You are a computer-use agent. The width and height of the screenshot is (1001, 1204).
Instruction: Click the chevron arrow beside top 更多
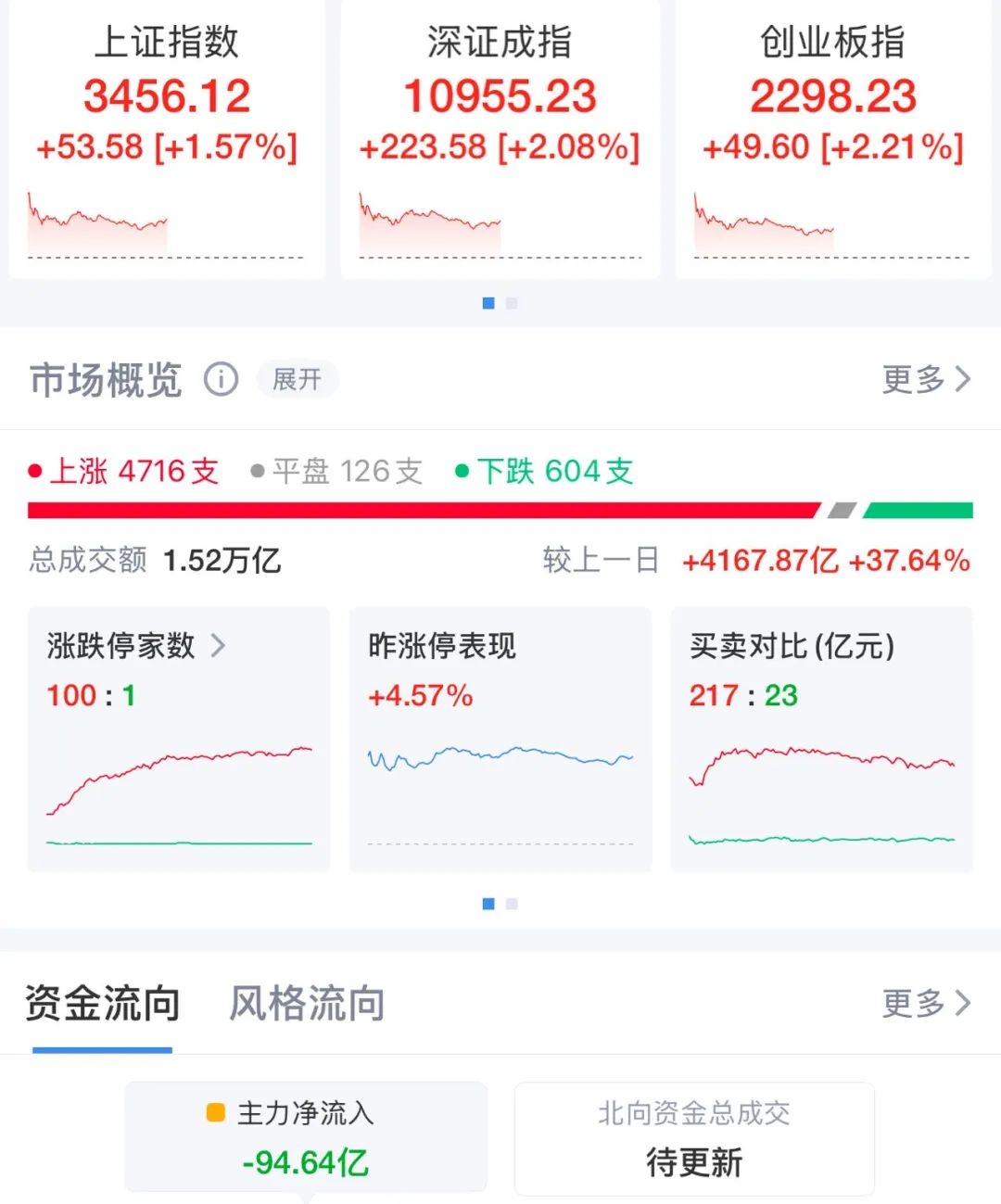[964, 379]
